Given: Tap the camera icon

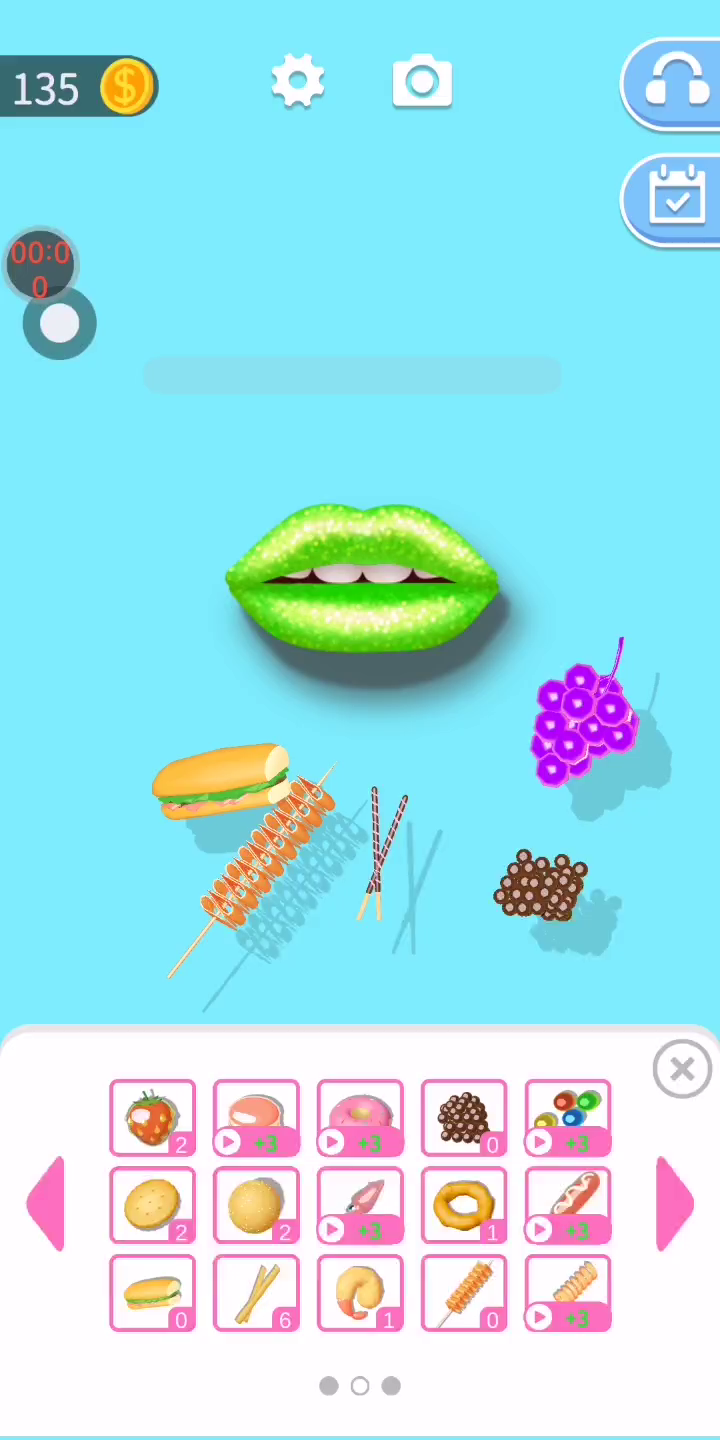Looking at the screenshot, I should click(x=422, y=82).
